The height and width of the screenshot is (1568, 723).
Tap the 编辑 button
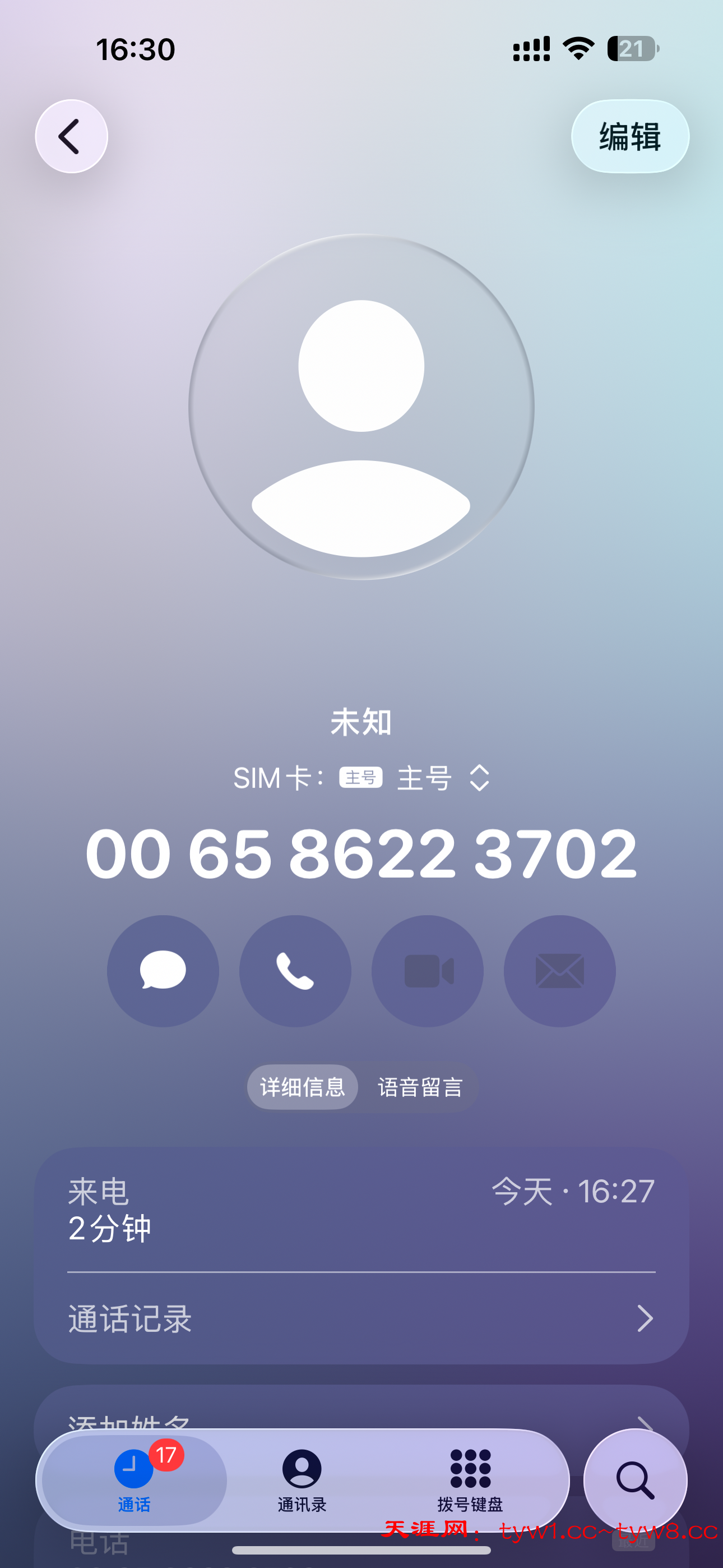coord(629,136)
